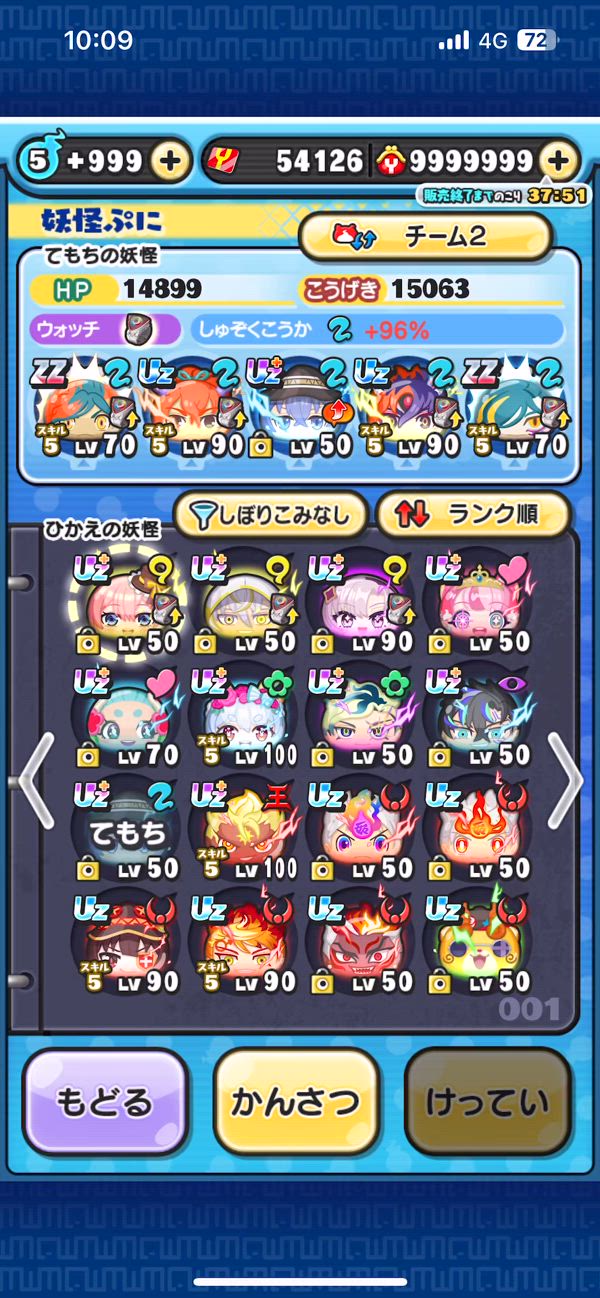This screenshot has width=600, height=1298.
Task: Select the golden-haired king yokai at LV100
Action: 244,829
